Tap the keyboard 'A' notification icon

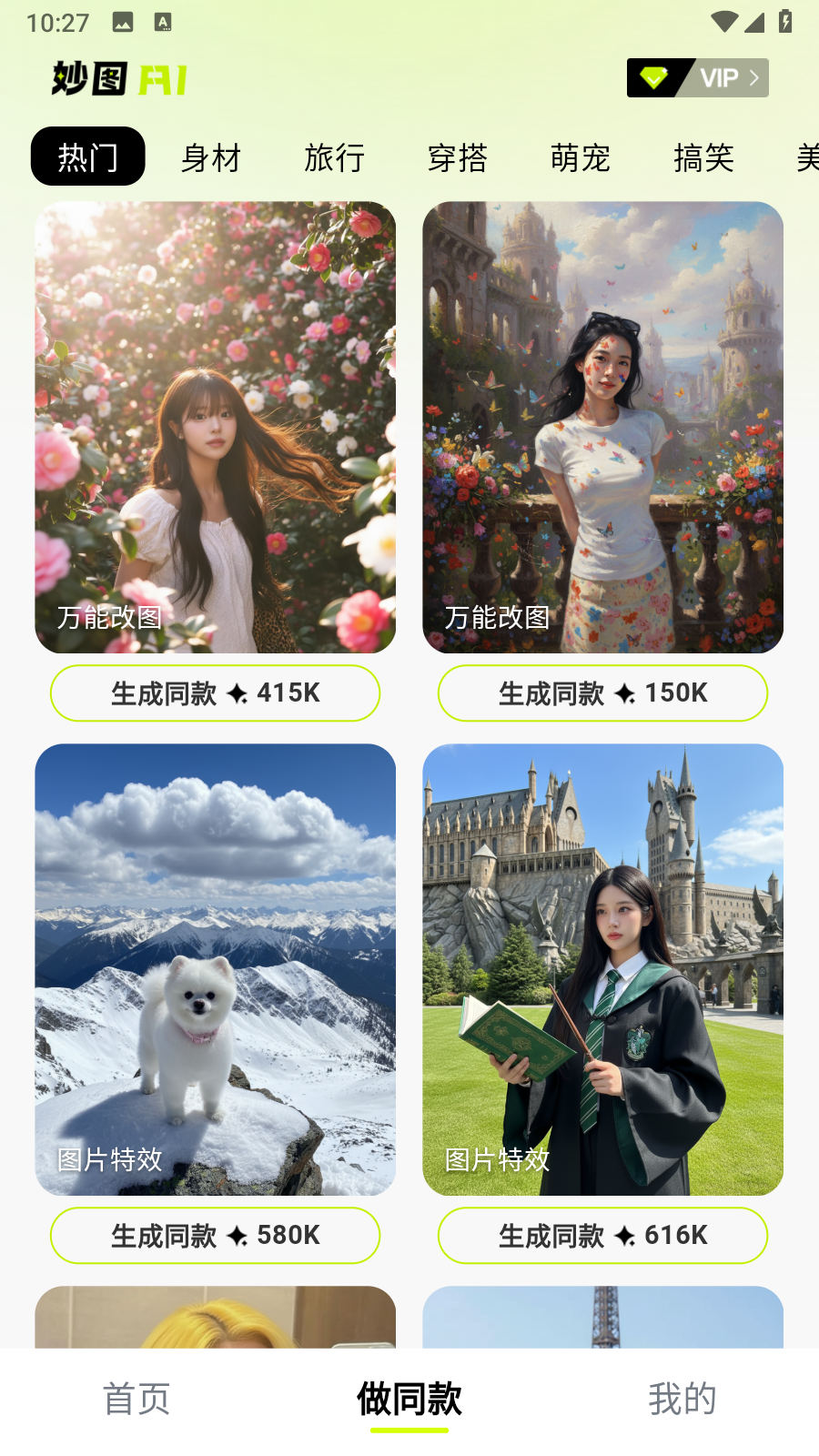(x=164, y=20)
